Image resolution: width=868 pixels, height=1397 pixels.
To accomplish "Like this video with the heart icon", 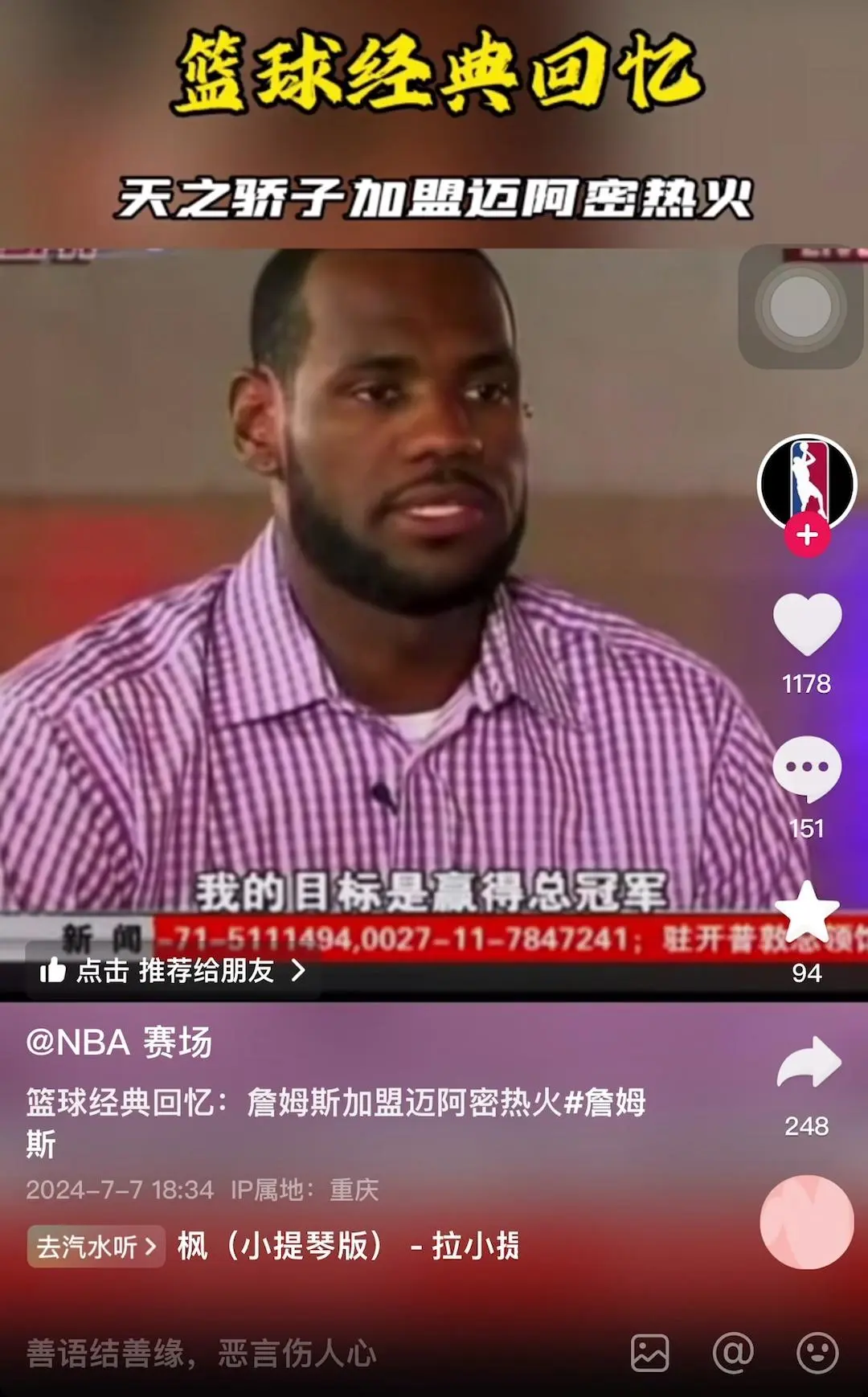I will [x=807, y=625].
